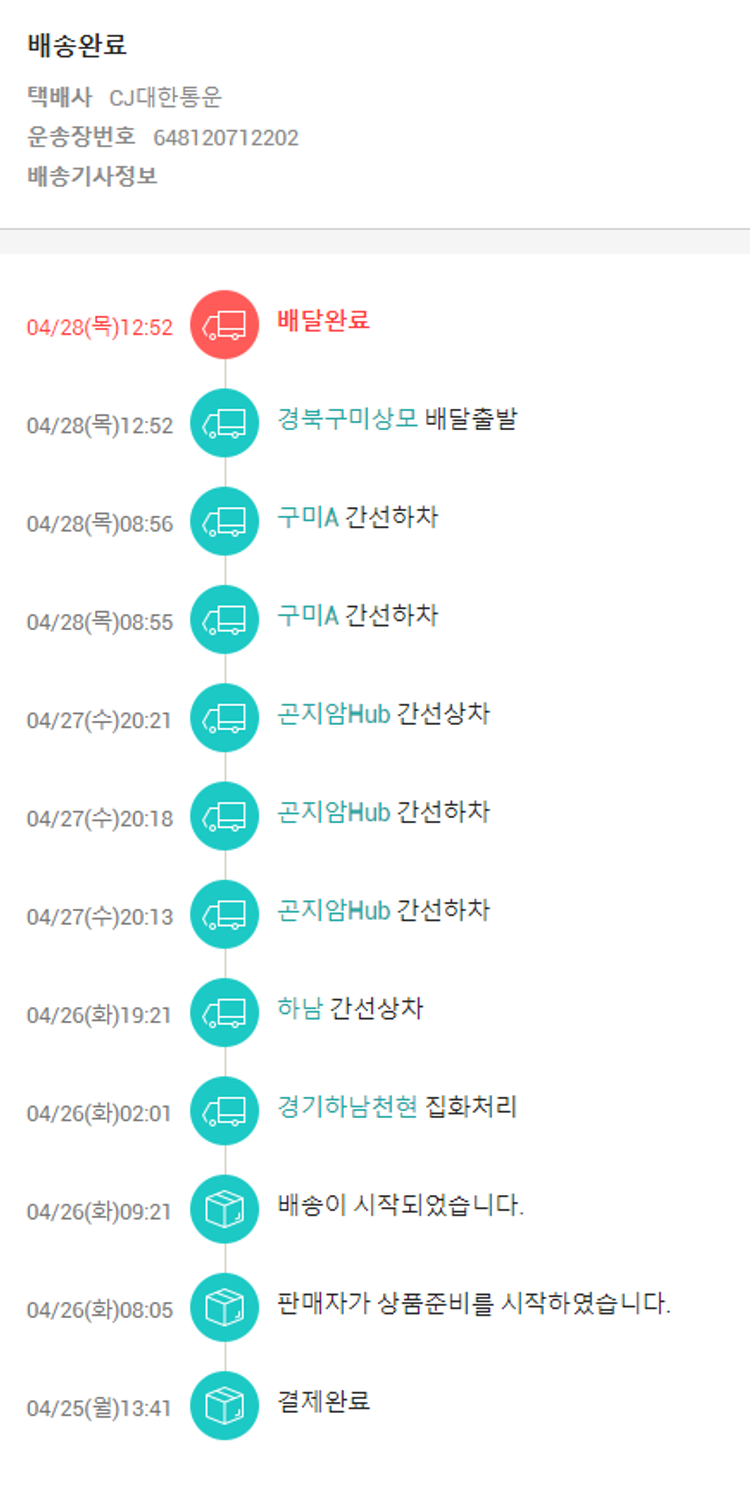Open the 경북구미상모 delivery branch link
This screenshot has height=1491, width=750.
point(347,419)
